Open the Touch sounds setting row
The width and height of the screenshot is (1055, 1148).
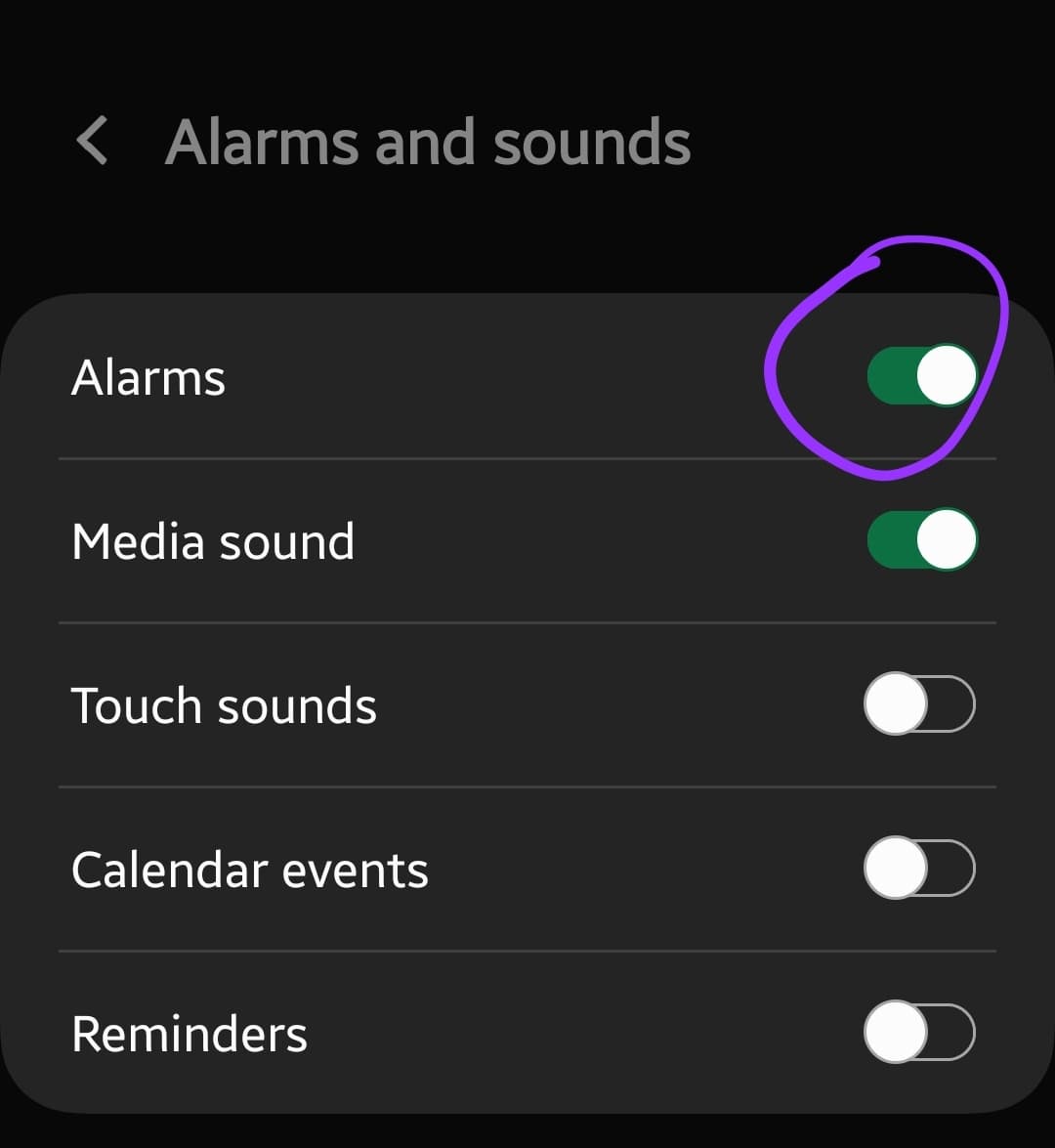(x=225, y=703)
